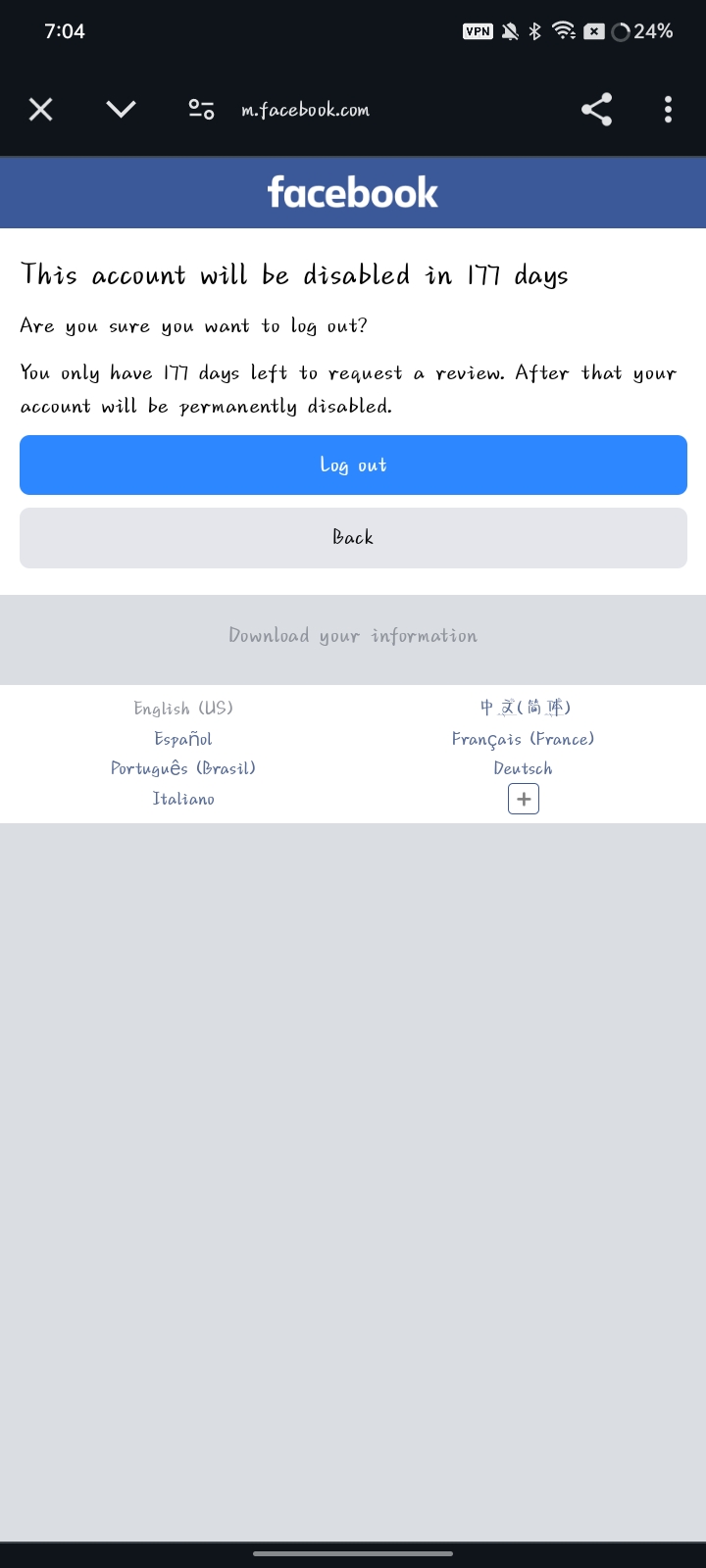Choose Português (Brasil) language
Screen dimensions: 706x1568
183,768
